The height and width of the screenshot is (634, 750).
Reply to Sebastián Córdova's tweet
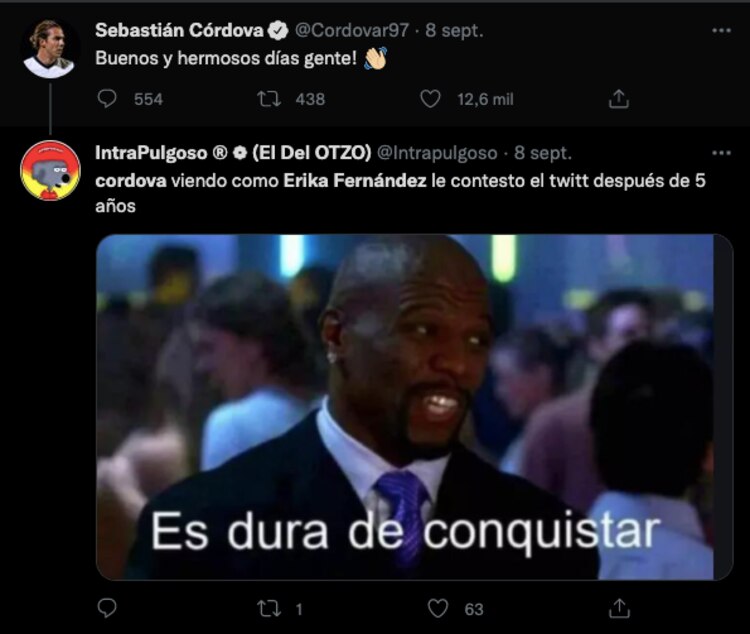coord(108,99)
